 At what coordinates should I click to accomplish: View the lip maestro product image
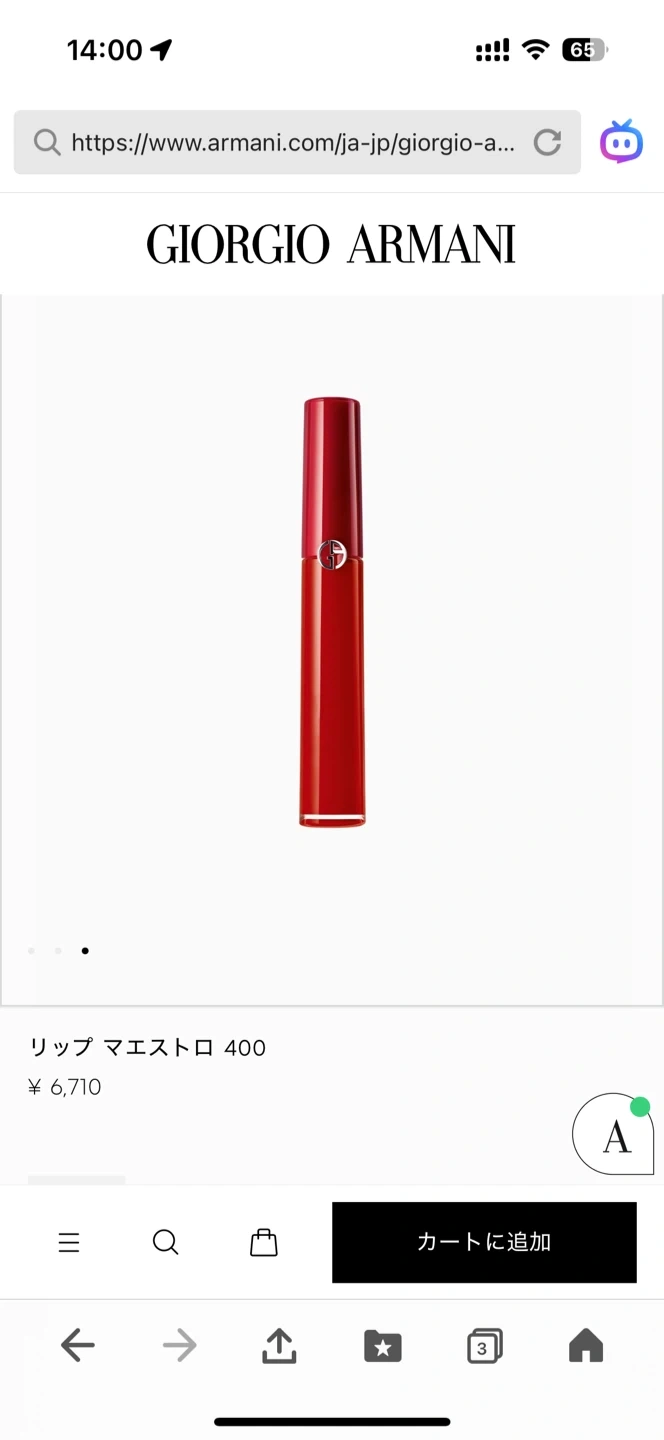332,612
